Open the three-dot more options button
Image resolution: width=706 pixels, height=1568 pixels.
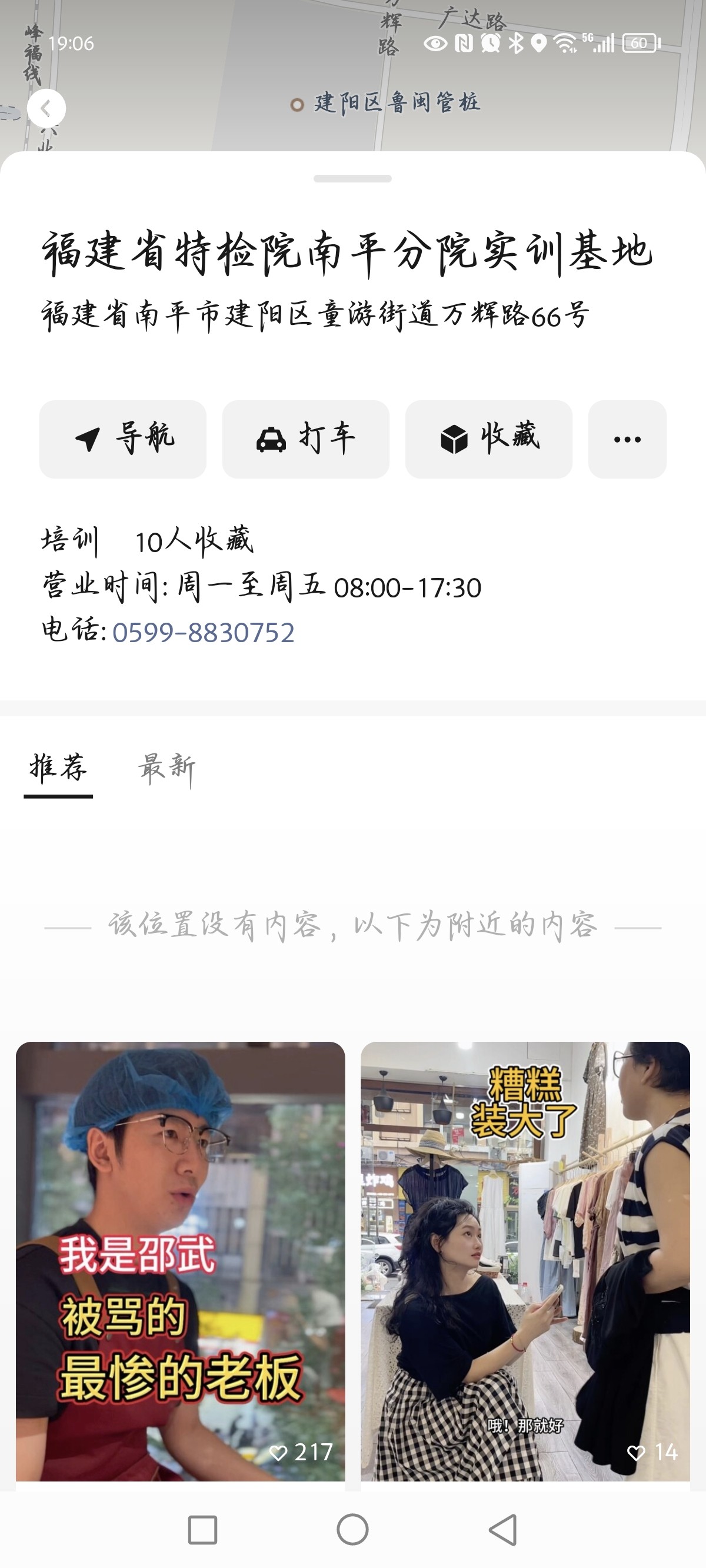627,439
